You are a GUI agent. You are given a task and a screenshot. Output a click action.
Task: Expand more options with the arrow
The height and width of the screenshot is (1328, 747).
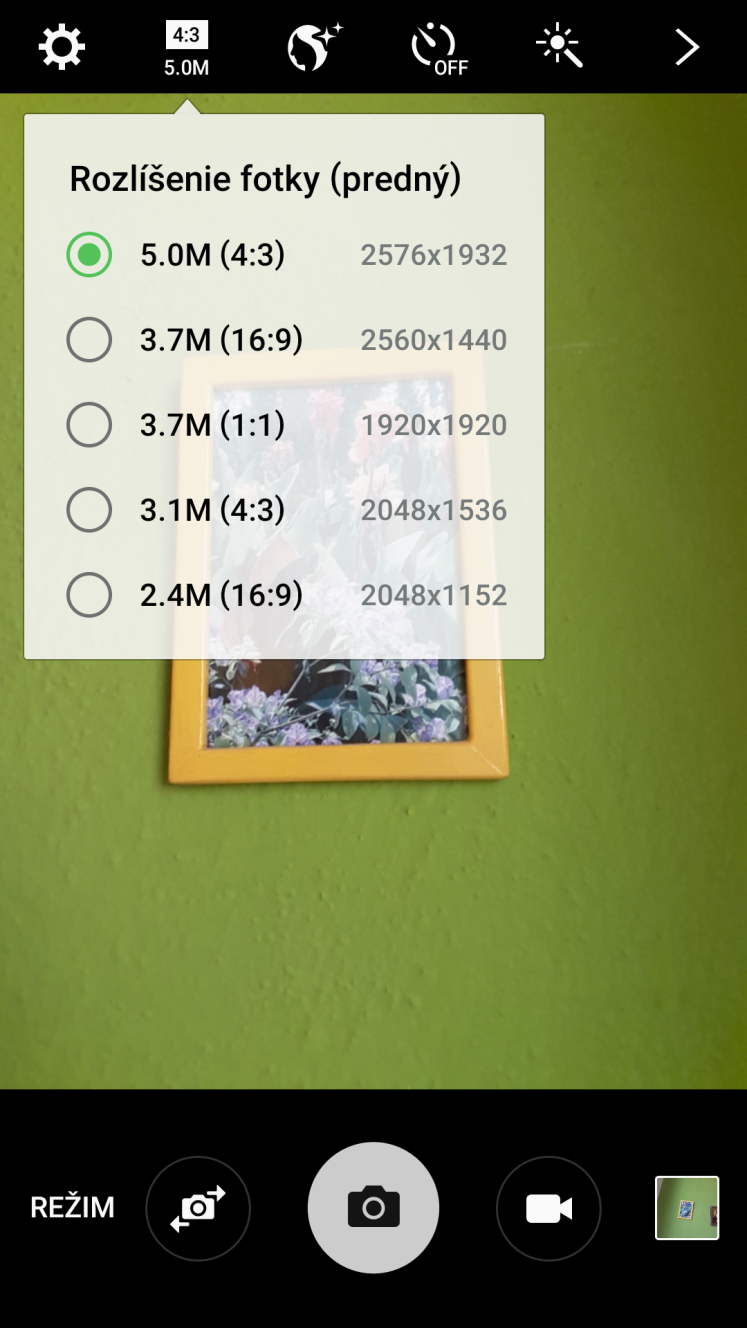[x=686, y=47]
